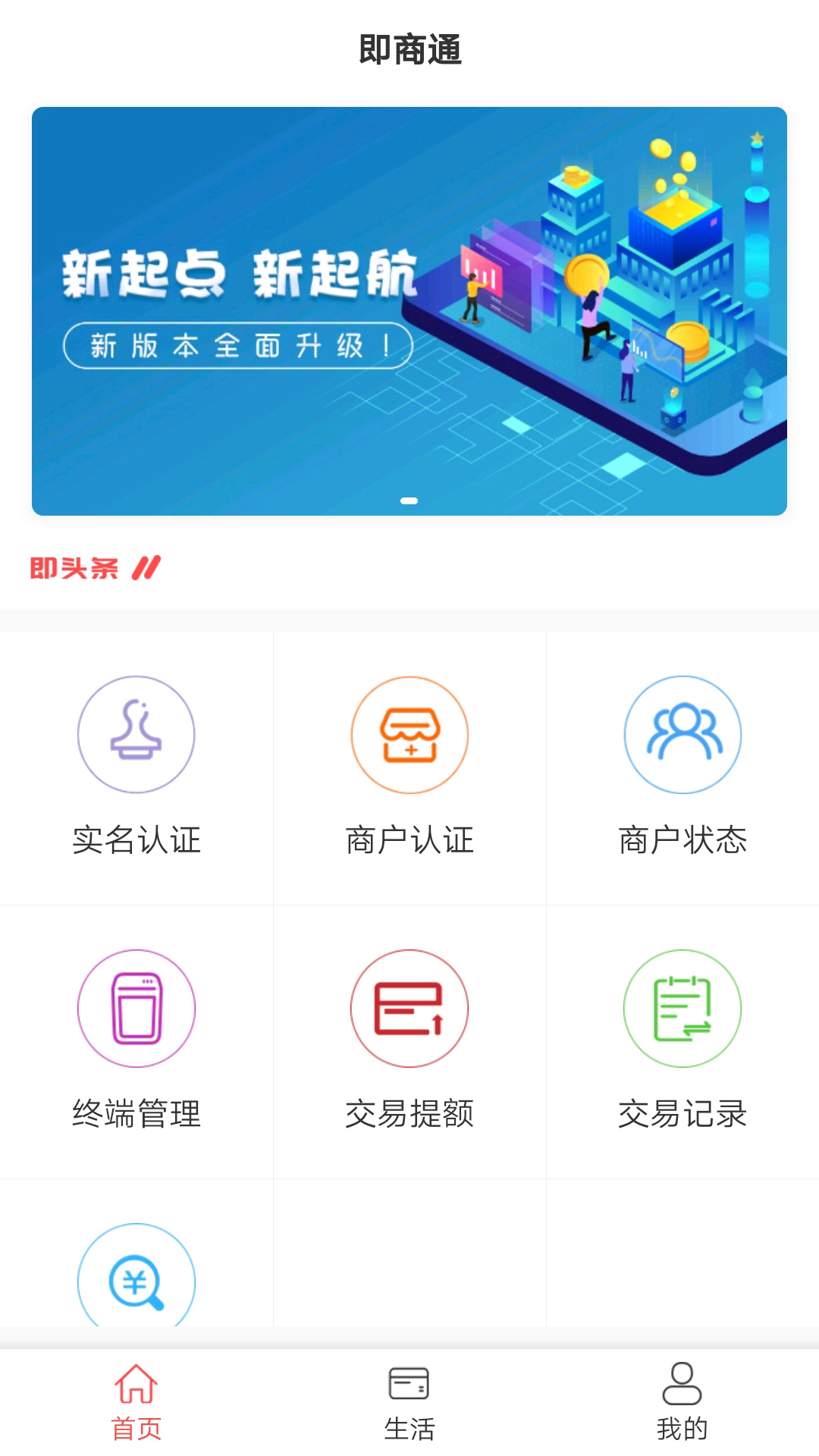Screen dimensions: 819x1456
Task: Tap the 交易提额 card icon
Action: pyautogui.click(x=409, y=1009)
